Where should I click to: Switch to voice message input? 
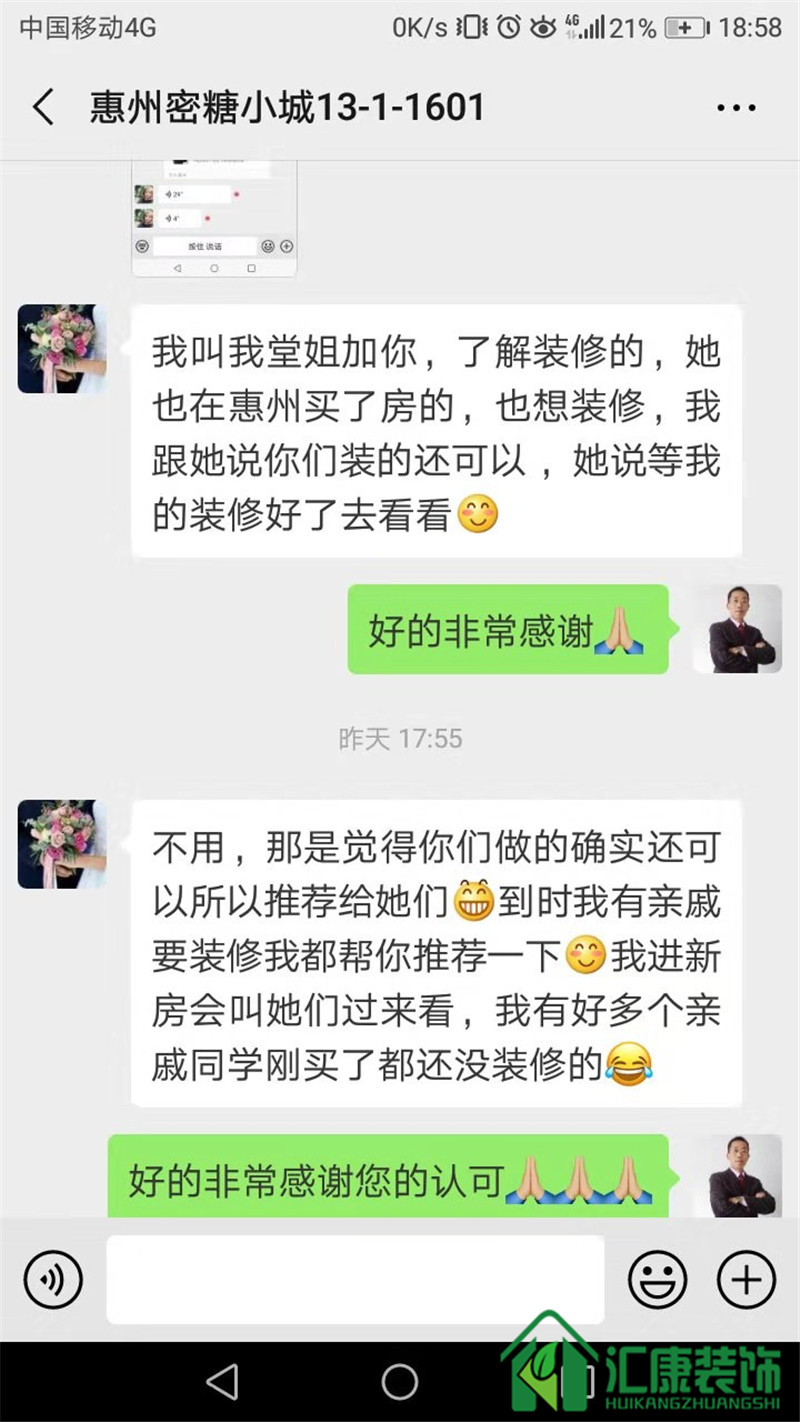tap(52, 1280)
